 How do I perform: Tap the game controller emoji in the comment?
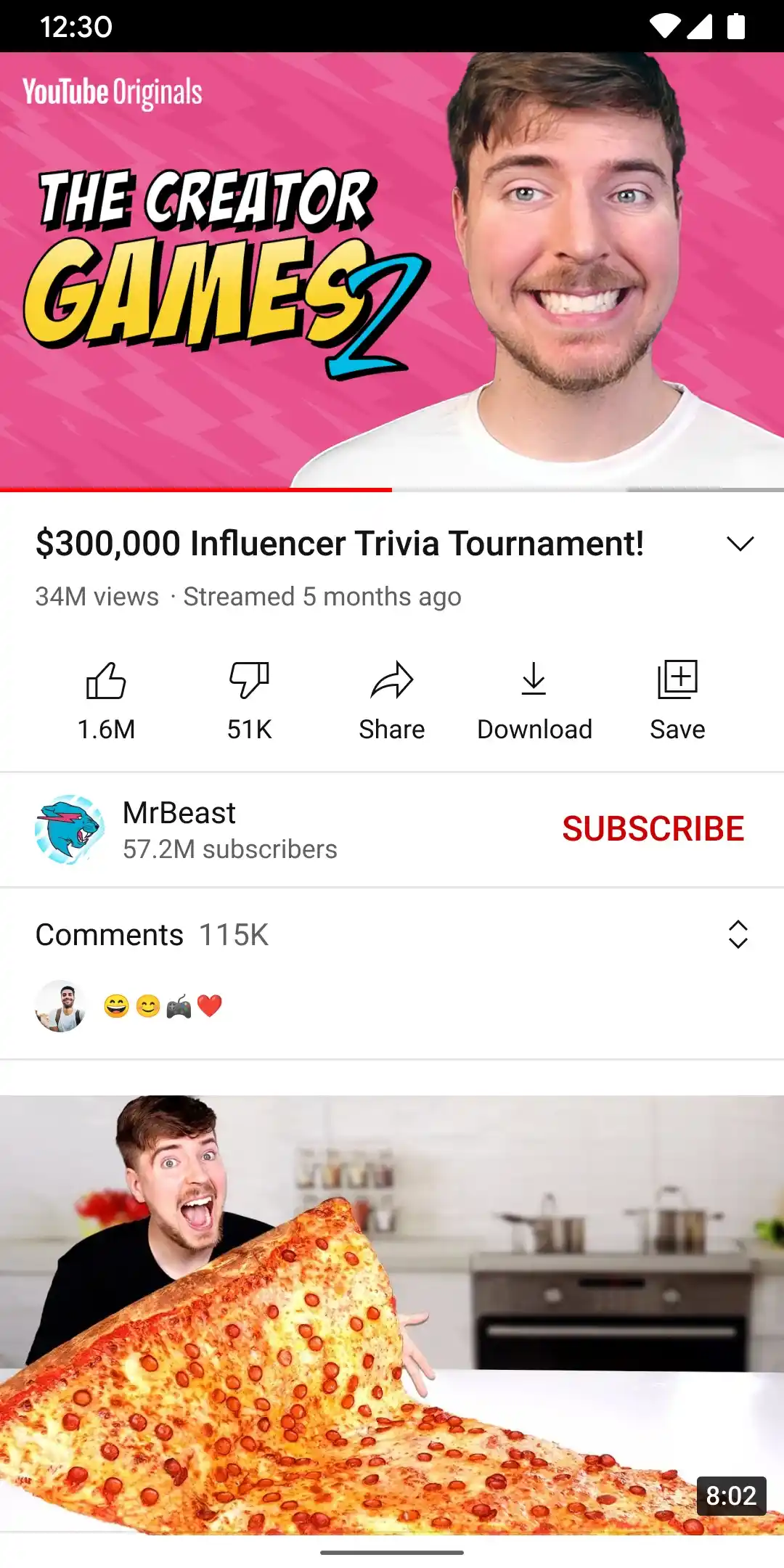click(x=179, y=1005)
